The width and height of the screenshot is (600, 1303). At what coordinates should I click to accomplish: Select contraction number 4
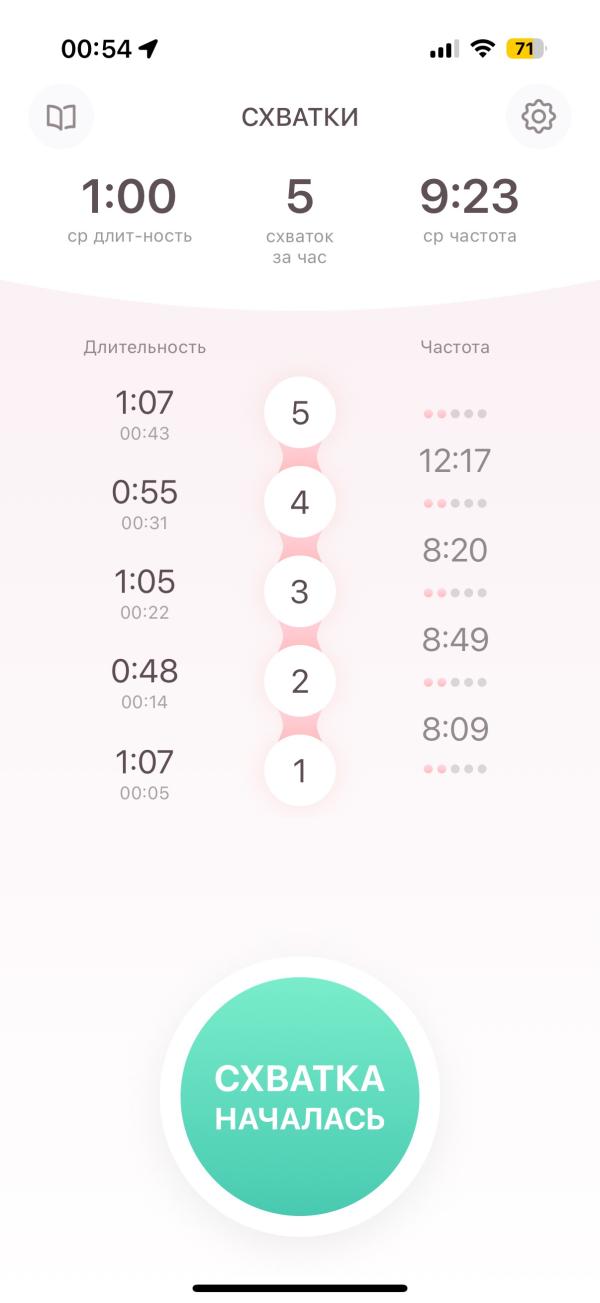tap(300, 502)
